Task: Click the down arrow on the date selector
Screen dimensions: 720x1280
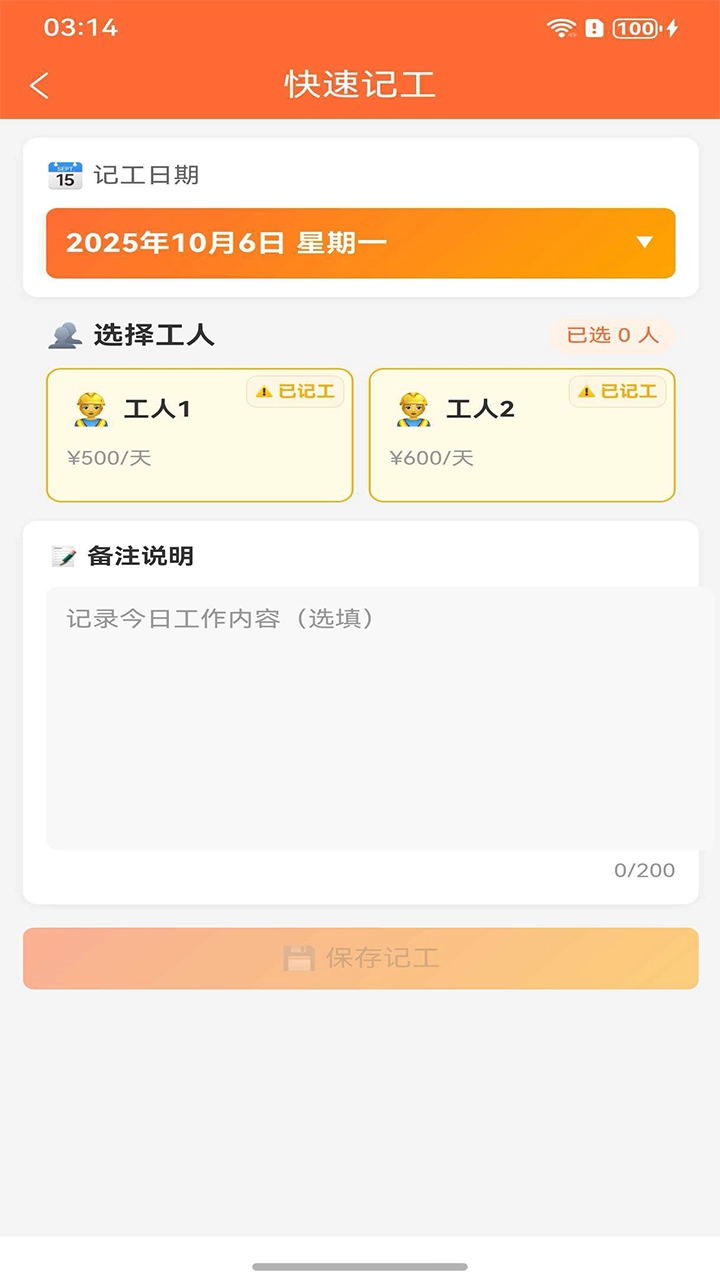Action: [646, 243]
